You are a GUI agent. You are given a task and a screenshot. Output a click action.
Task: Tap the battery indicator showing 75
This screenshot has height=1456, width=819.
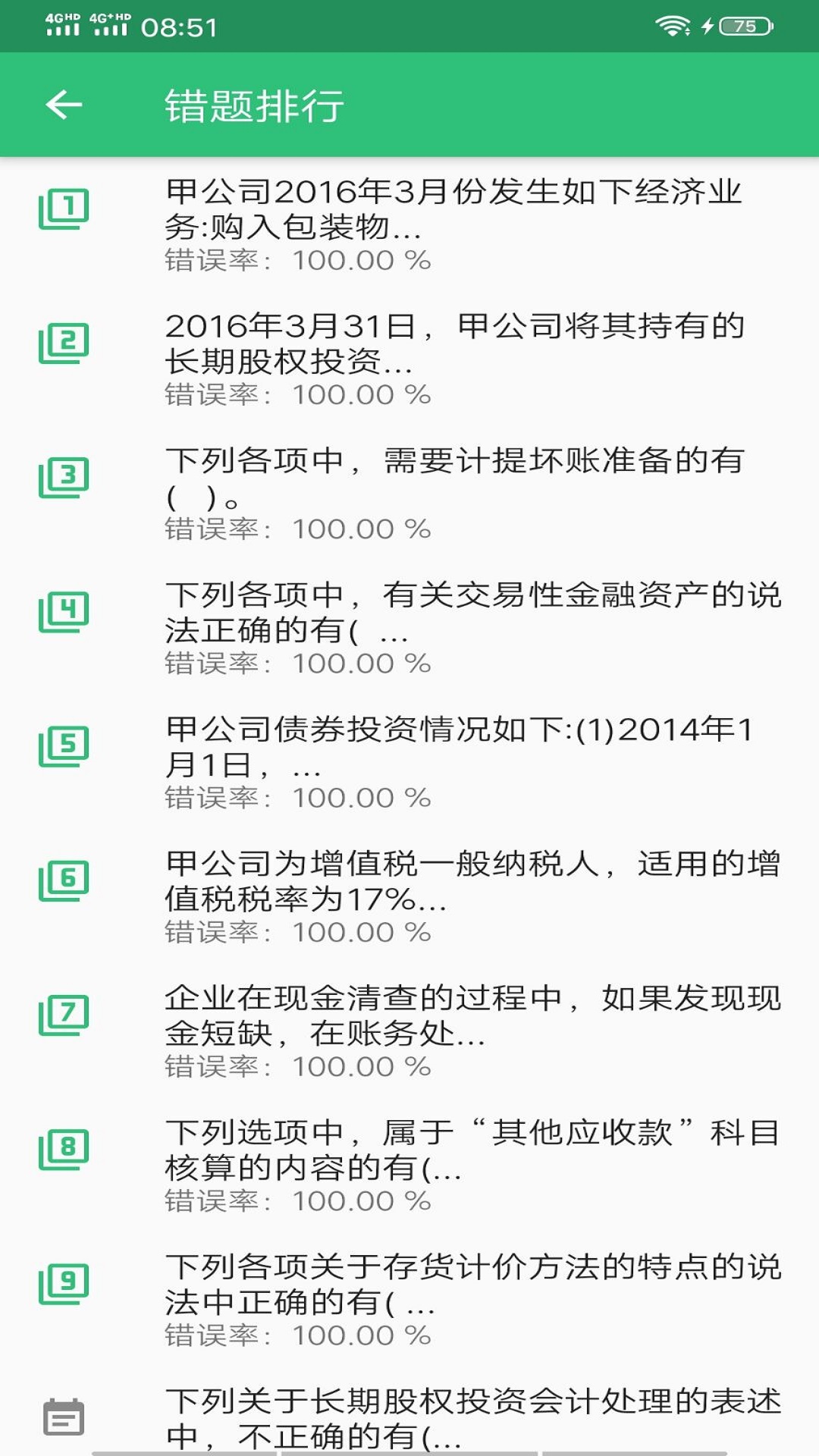(744, 26)
